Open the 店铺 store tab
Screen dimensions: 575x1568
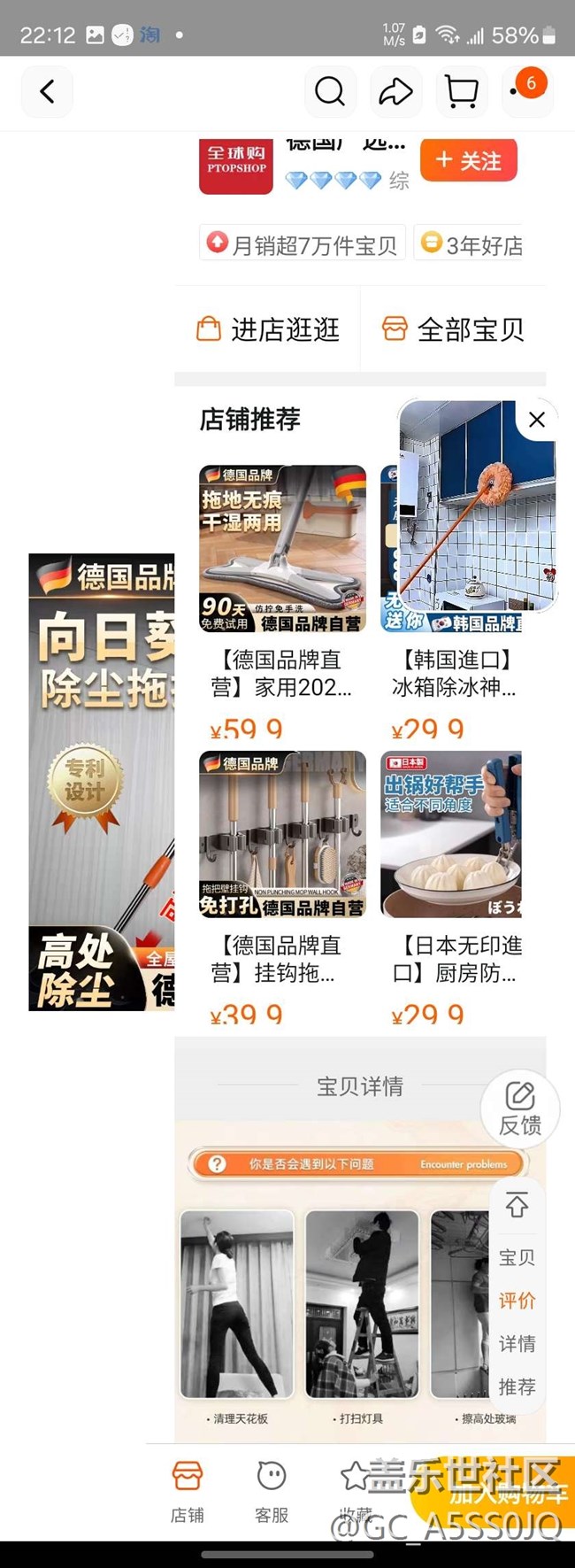(188, 1492)
